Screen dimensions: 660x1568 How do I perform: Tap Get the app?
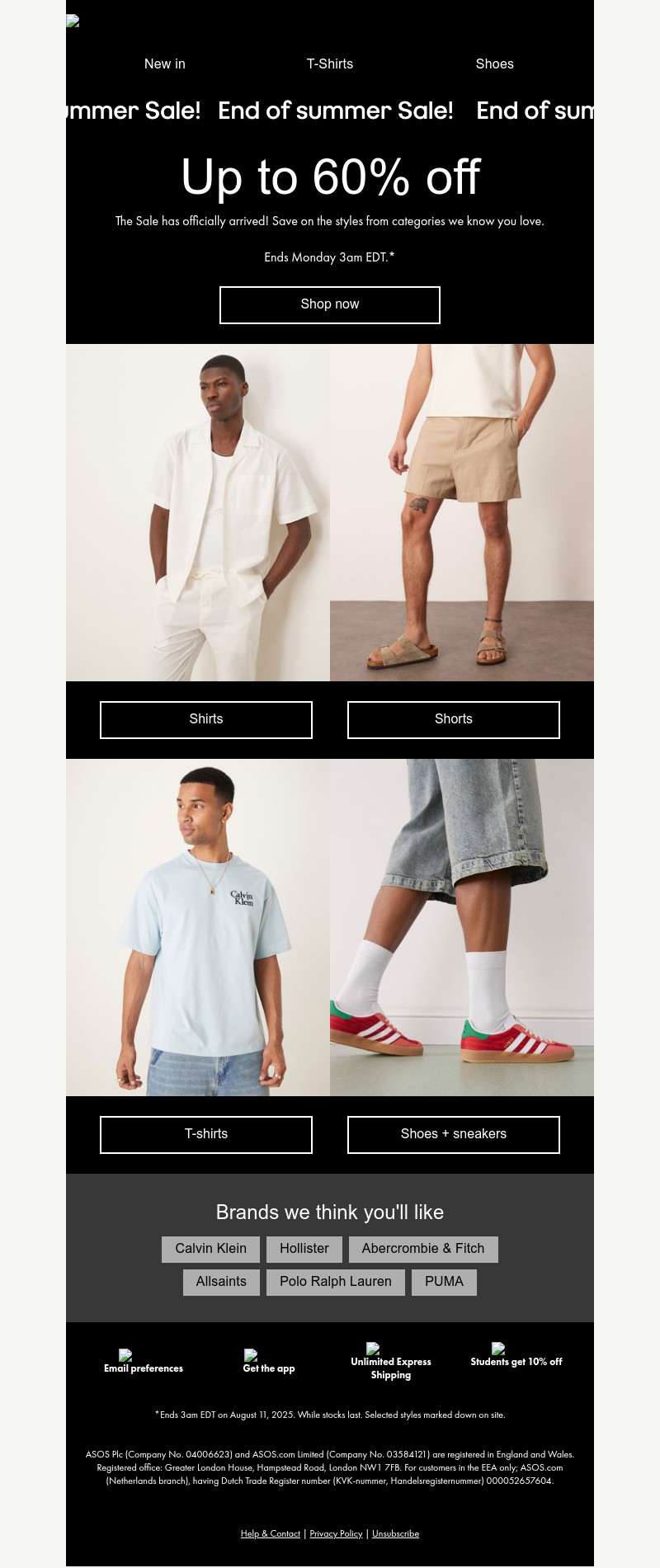(269, 1368)
